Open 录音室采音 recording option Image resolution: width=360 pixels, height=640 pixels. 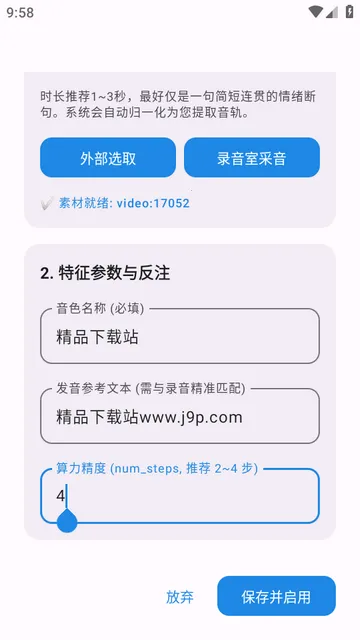click(251, 158)
